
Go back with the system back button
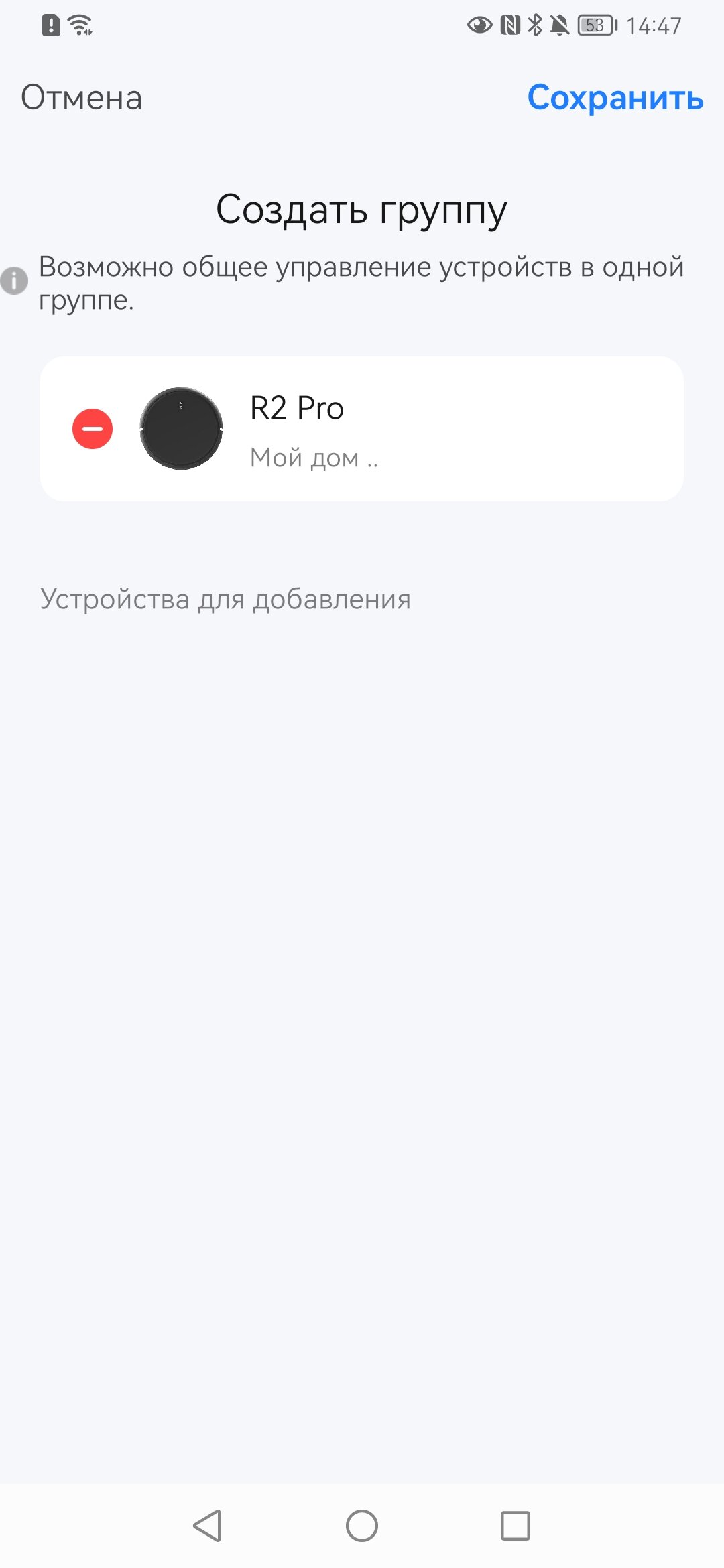[x=208, y=1526]
